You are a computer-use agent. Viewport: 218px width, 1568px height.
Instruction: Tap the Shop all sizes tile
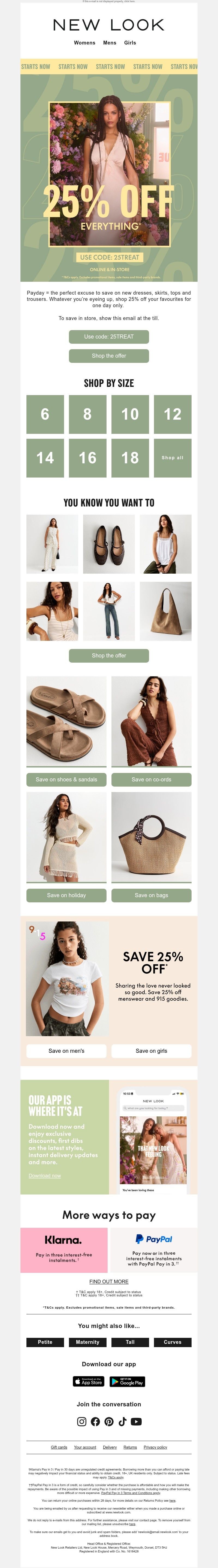[172, 458]
